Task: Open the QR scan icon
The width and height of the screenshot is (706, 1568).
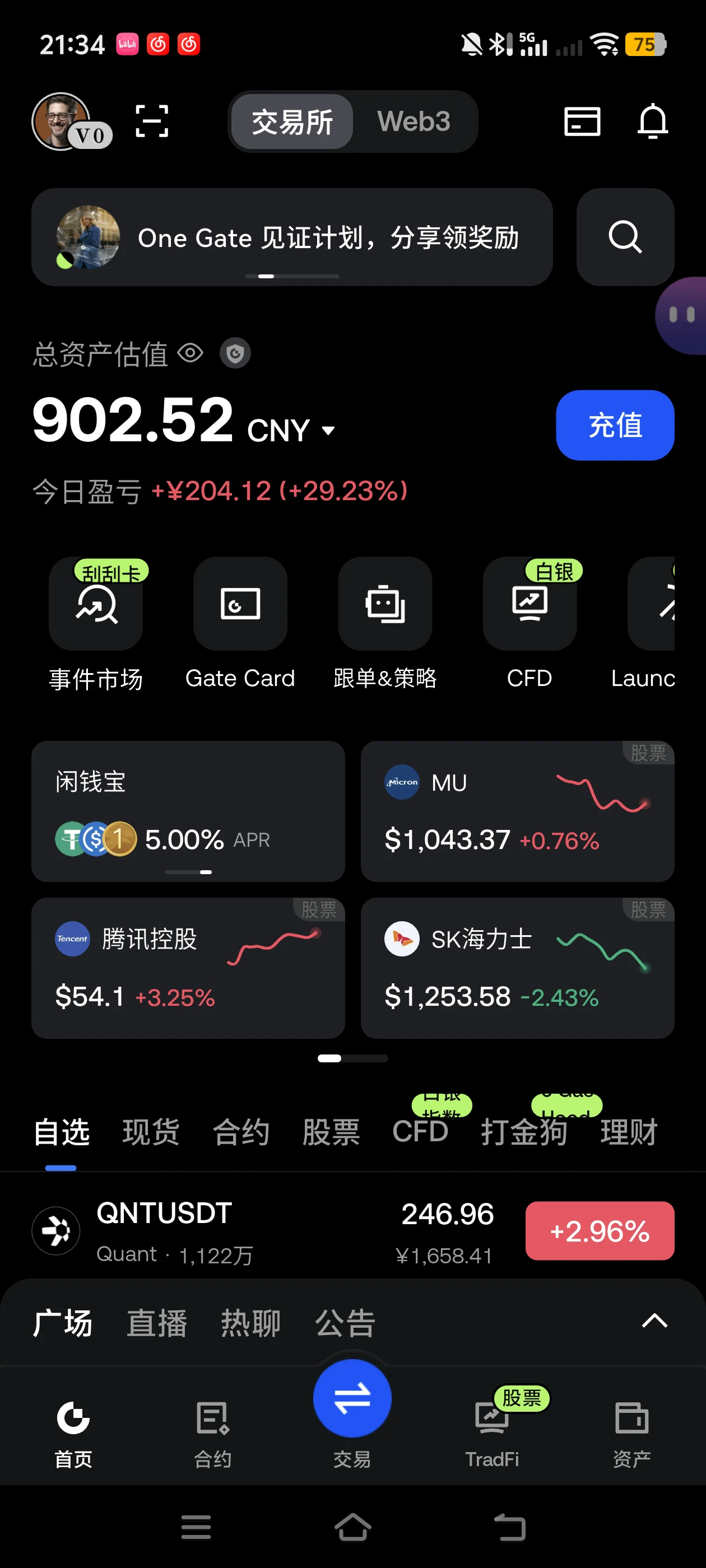Action: [x=152, y=121]
